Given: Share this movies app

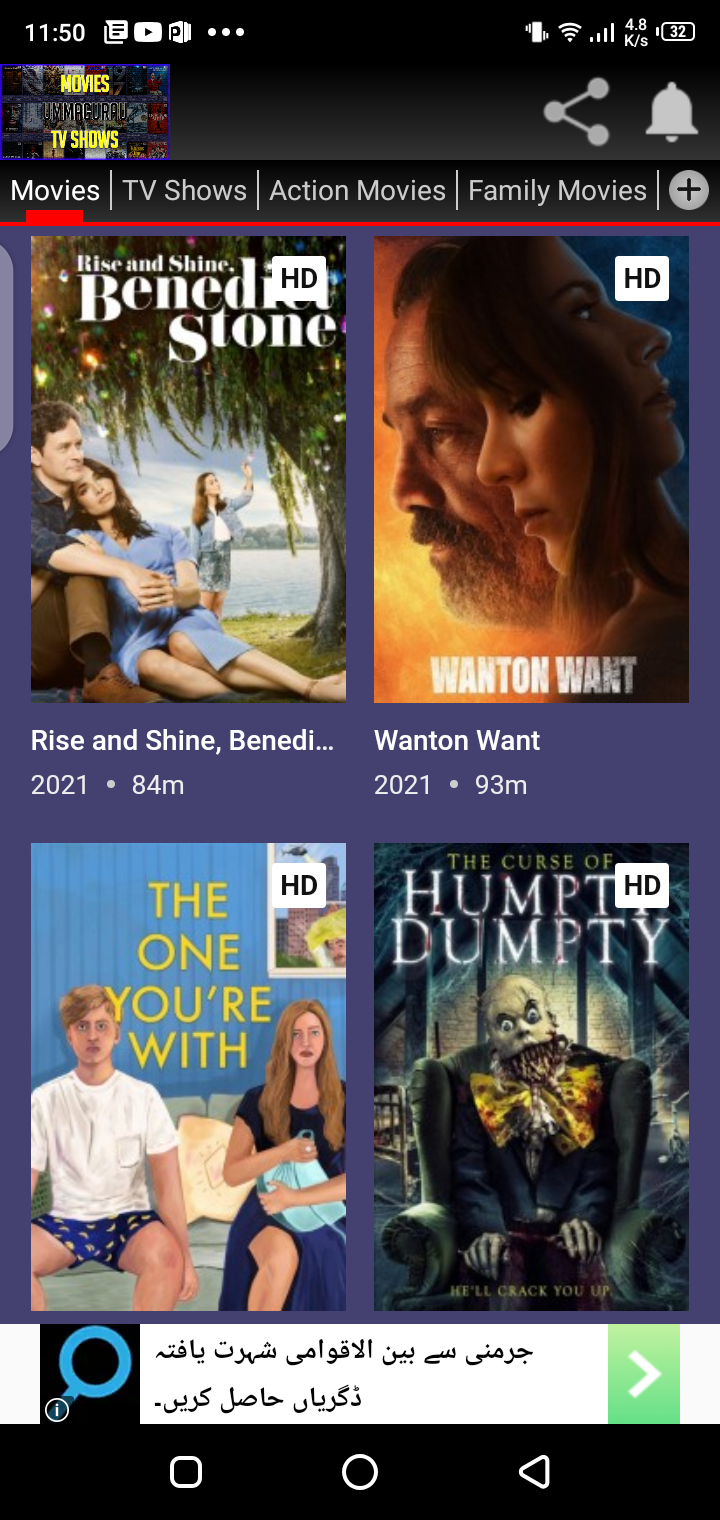Looking at the screenshot, I should coord(577,112).
